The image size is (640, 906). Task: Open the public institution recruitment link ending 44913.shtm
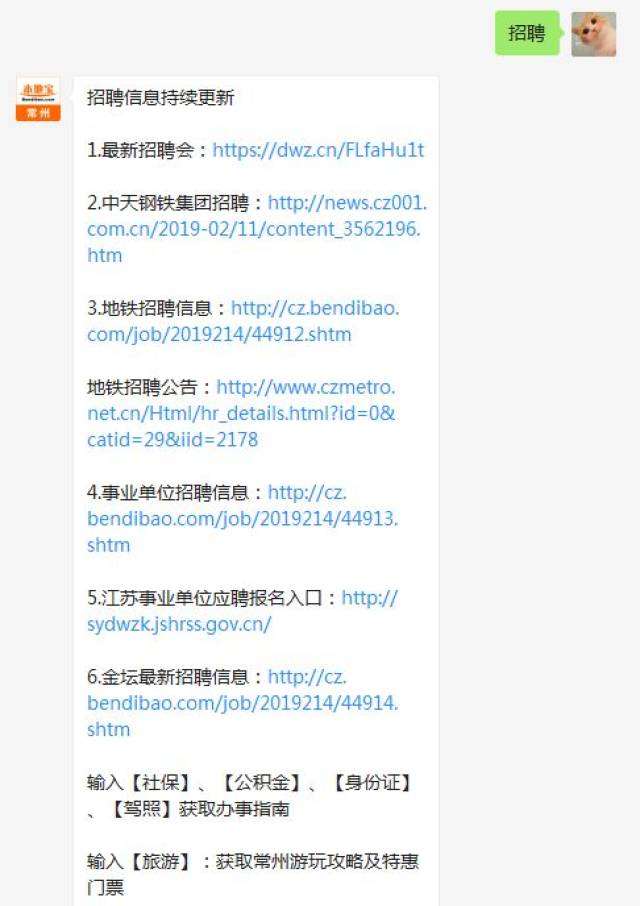[x=243, y=519]
